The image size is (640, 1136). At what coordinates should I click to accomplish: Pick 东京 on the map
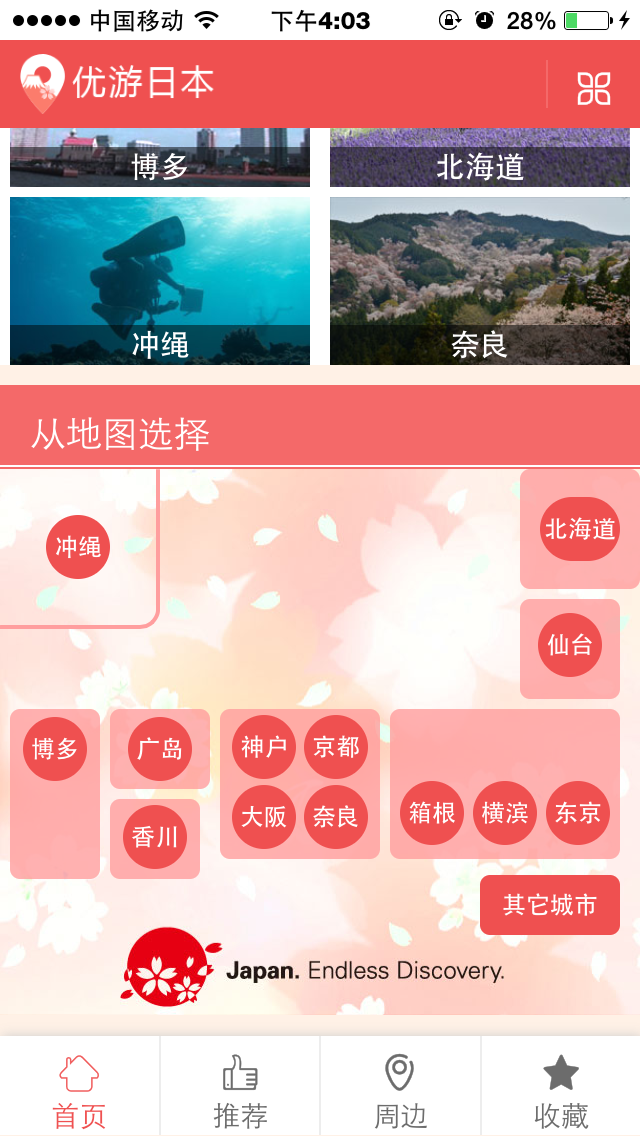click(578, 813)
